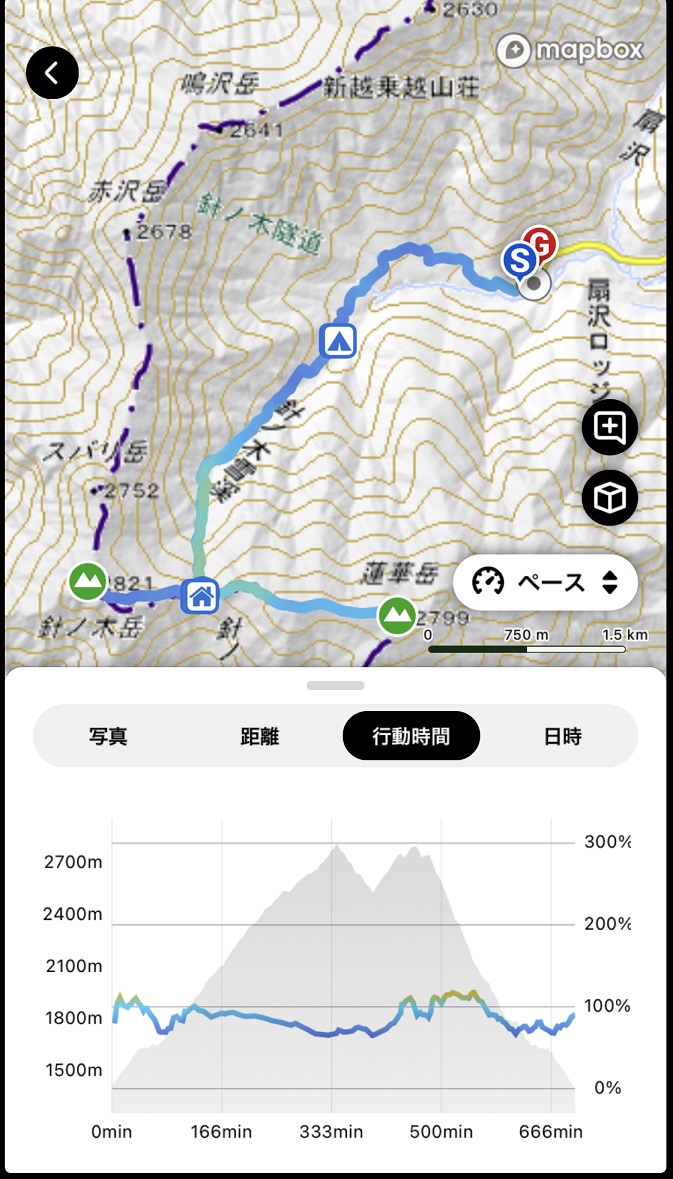
Task: Tap the goal point G marker
Action: (541, 242)
